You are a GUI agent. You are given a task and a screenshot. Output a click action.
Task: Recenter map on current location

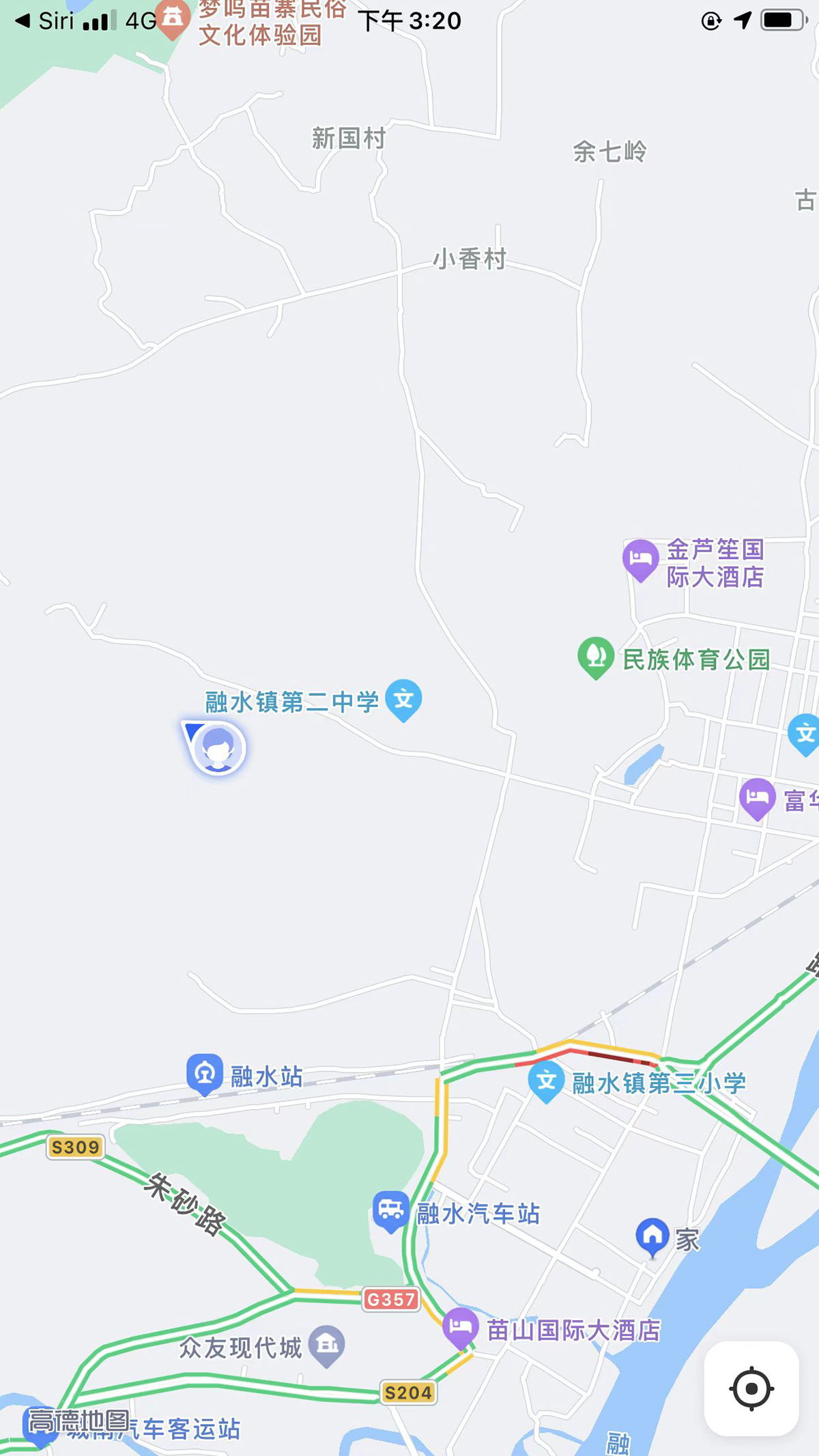[751, 1388]
